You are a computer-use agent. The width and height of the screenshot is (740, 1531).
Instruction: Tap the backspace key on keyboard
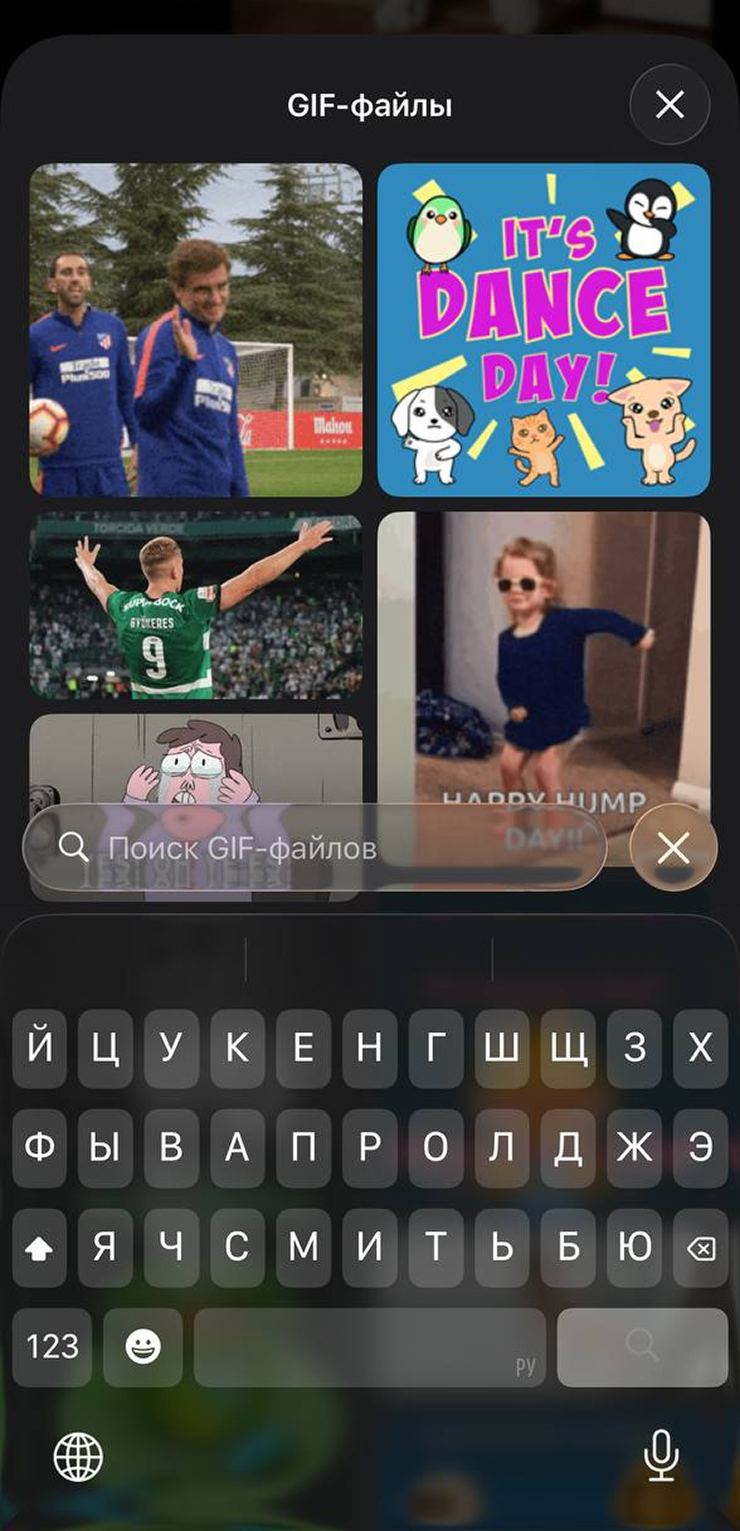pos(700,1247)
